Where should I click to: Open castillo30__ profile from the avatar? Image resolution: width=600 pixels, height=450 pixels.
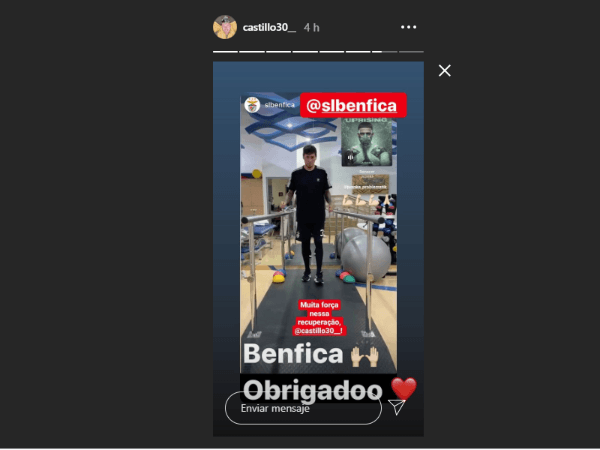225,27
